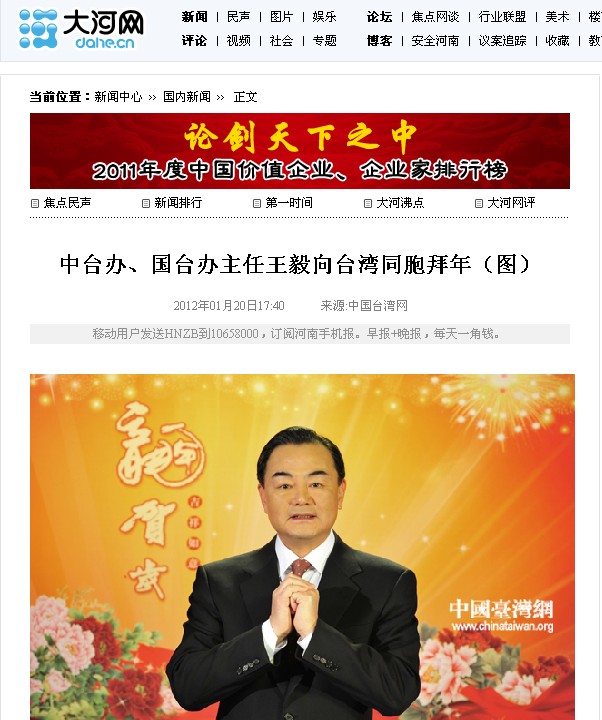Open 博客 blog link
The height and width of the screenshot is (720, 602).
pos(379,41)
